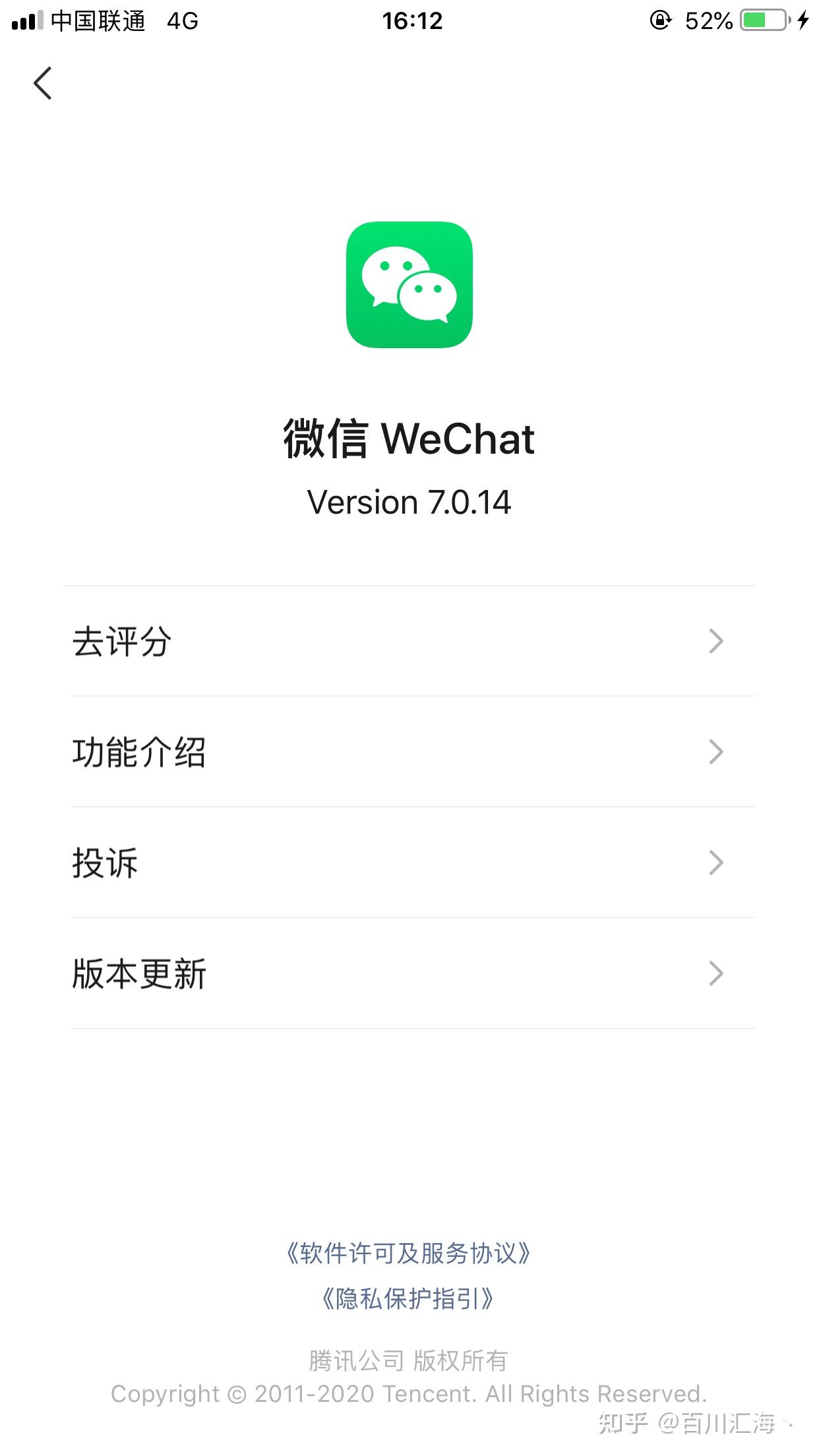Open the 《隐私保护指引》 privacy link

[x=409, y=1299]
